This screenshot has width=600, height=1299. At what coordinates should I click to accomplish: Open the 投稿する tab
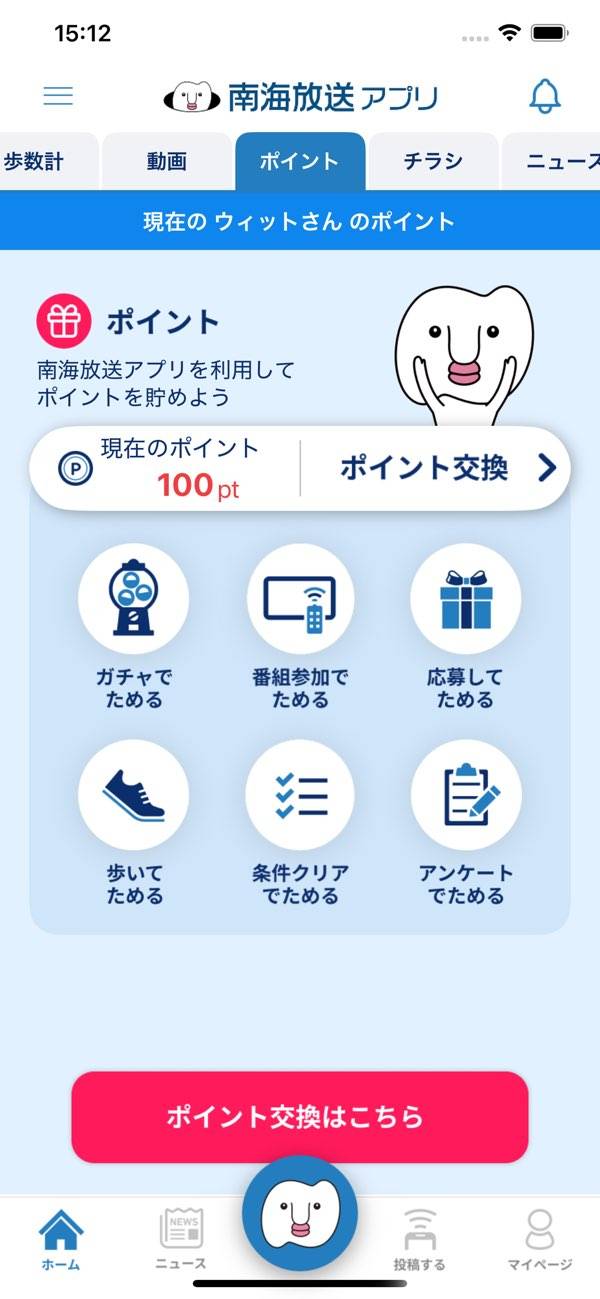coord(420,1239)
